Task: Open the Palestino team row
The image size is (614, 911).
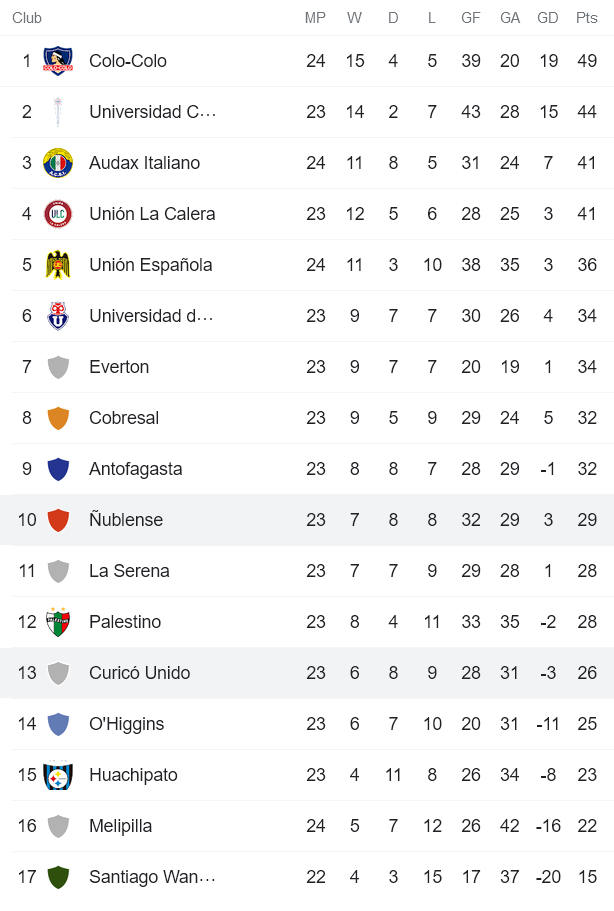Action: (125, 622)
